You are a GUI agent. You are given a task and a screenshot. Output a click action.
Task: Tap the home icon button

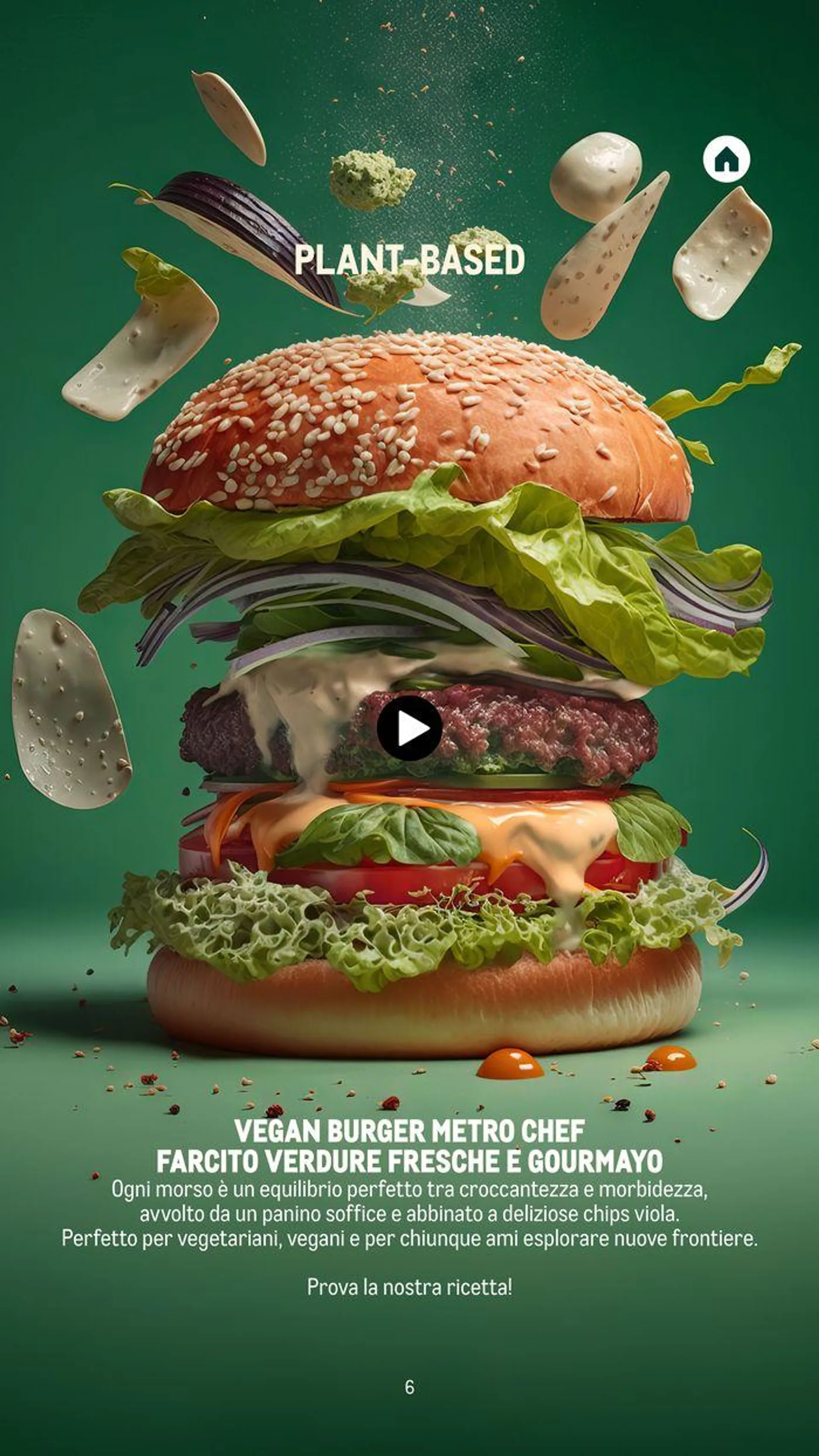click(x=726, y=160)
